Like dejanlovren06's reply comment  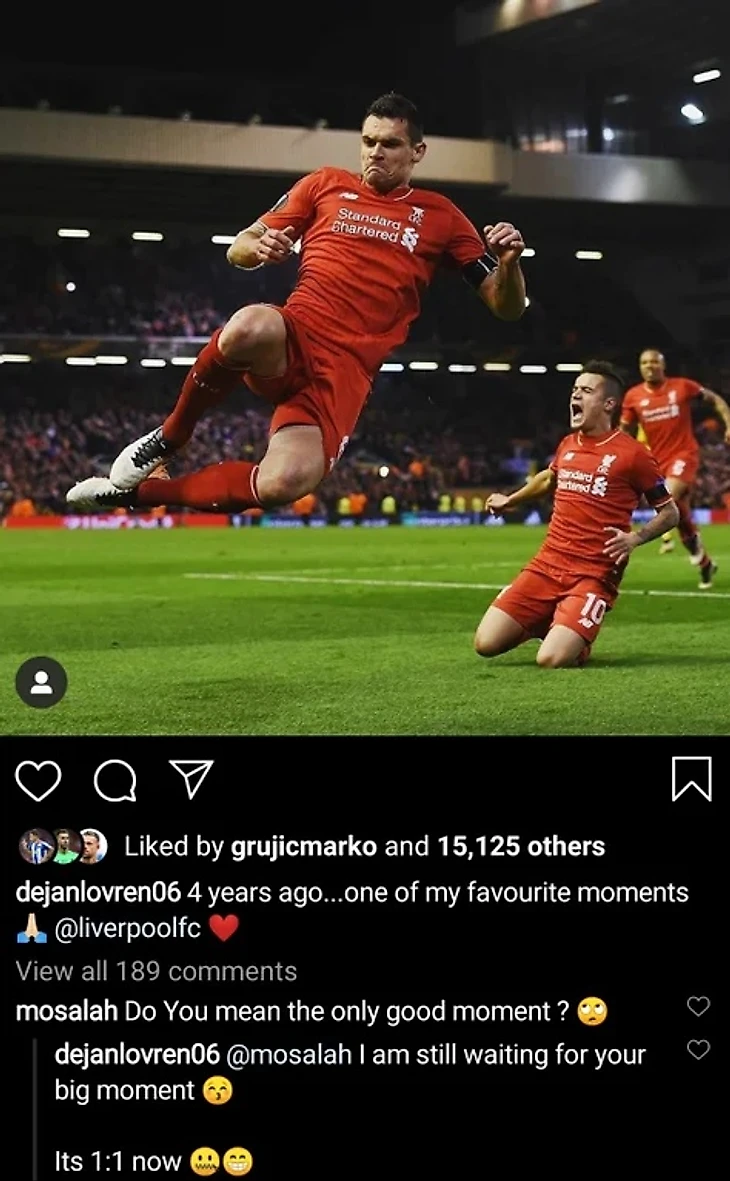(698, 1050)
